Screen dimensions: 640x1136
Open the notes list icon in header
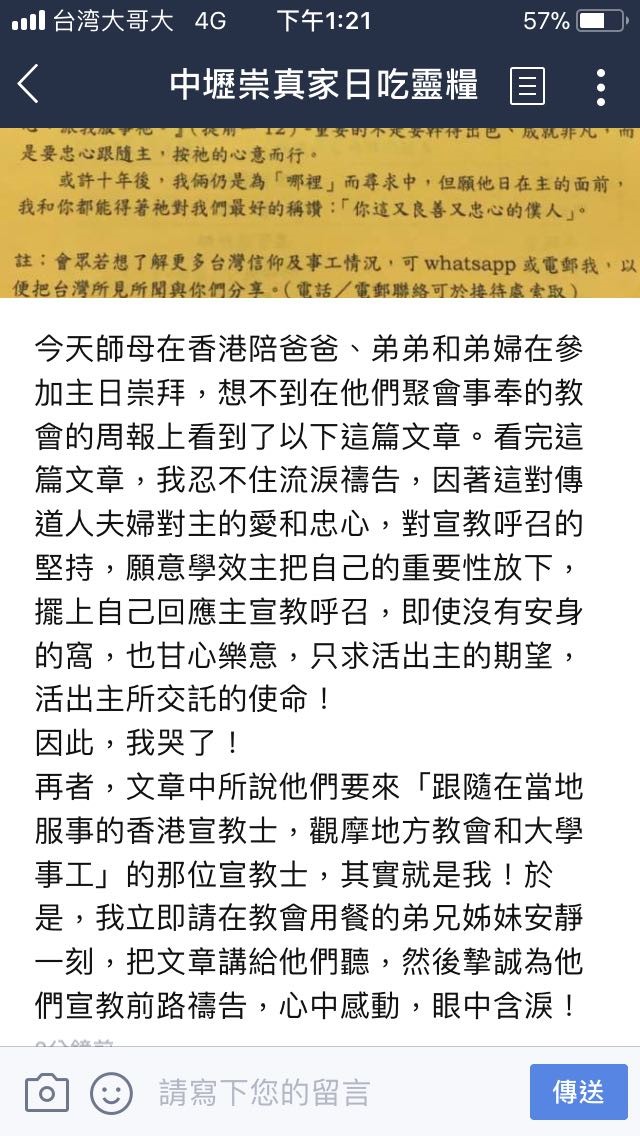click(528, 86)
